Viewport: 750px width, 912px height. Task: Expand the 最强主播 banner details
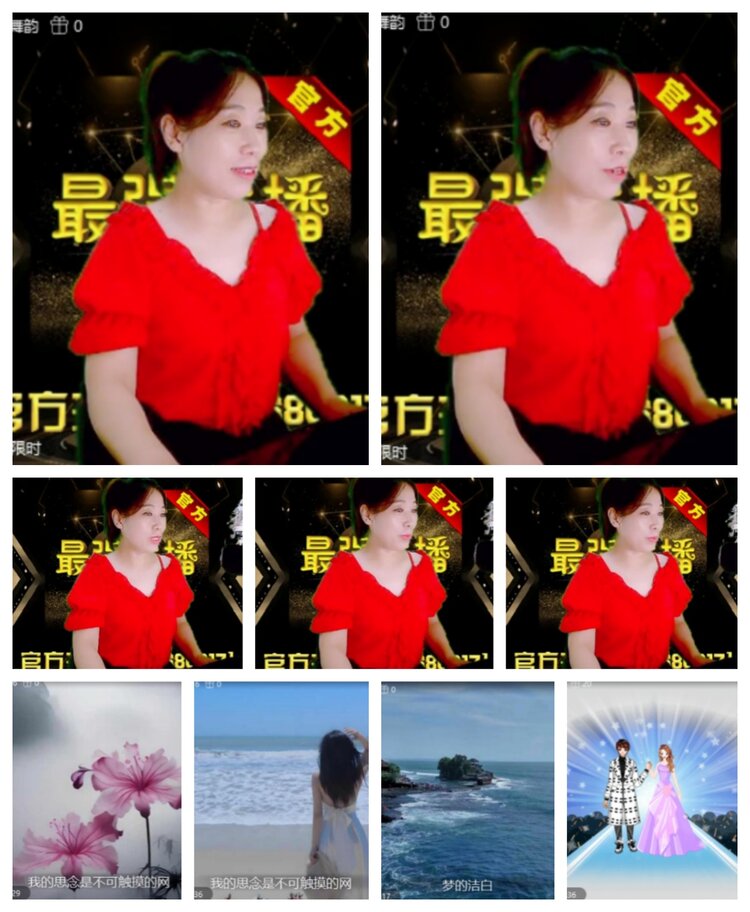pyautogui.click(x=187, y=190)
